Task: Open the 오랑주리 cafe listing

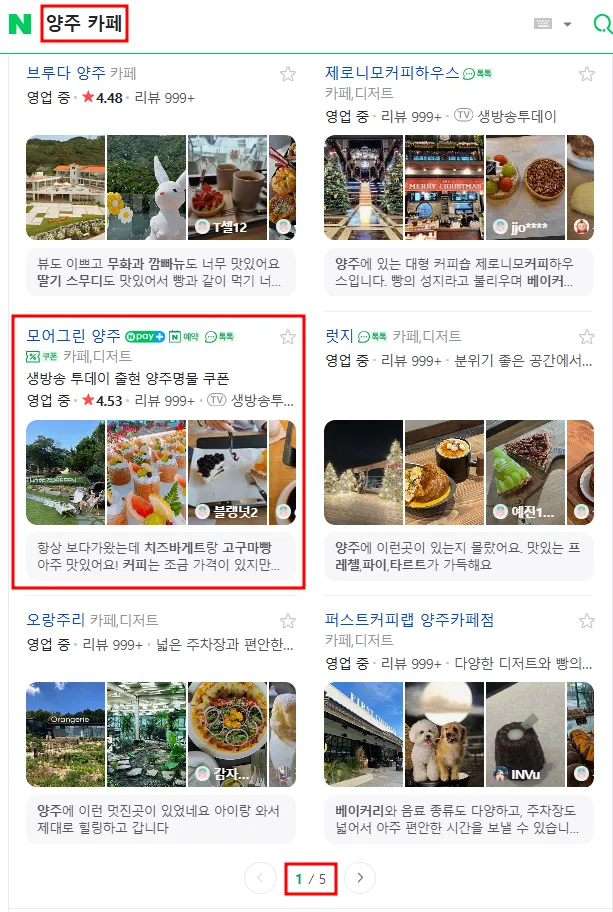Action: (x=56, y=620)
